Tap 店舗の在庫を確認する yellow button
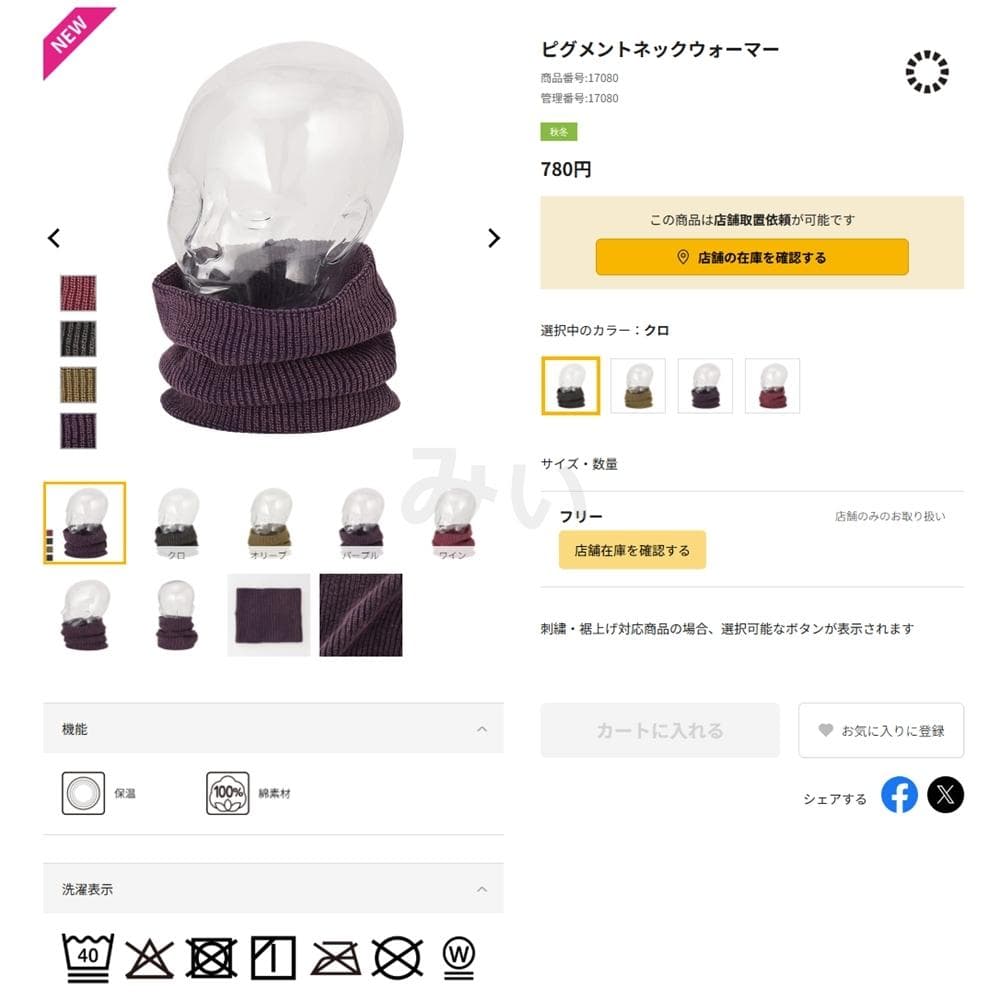 [x=752, y=257]
